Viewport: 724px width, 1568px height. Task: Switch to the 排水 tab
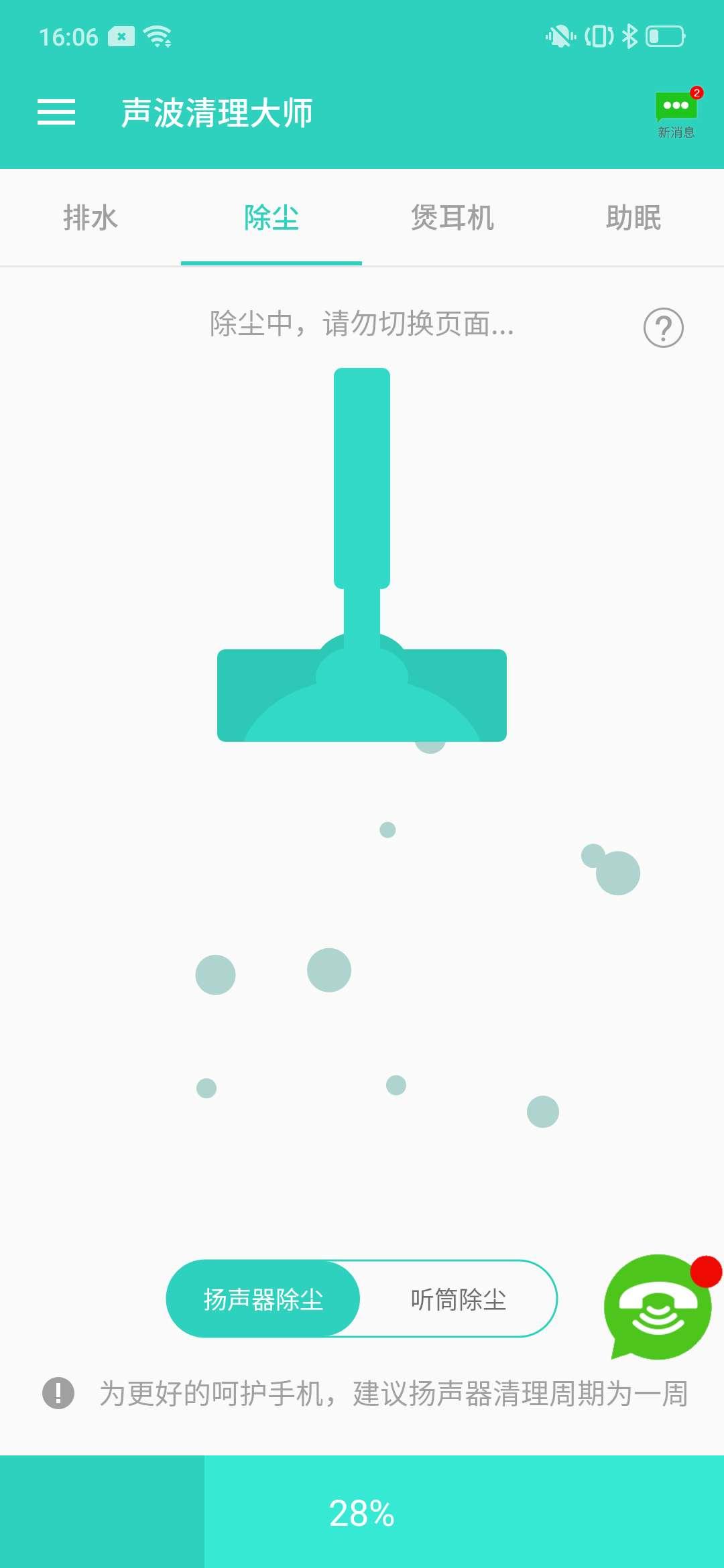[x=90, y=218]
